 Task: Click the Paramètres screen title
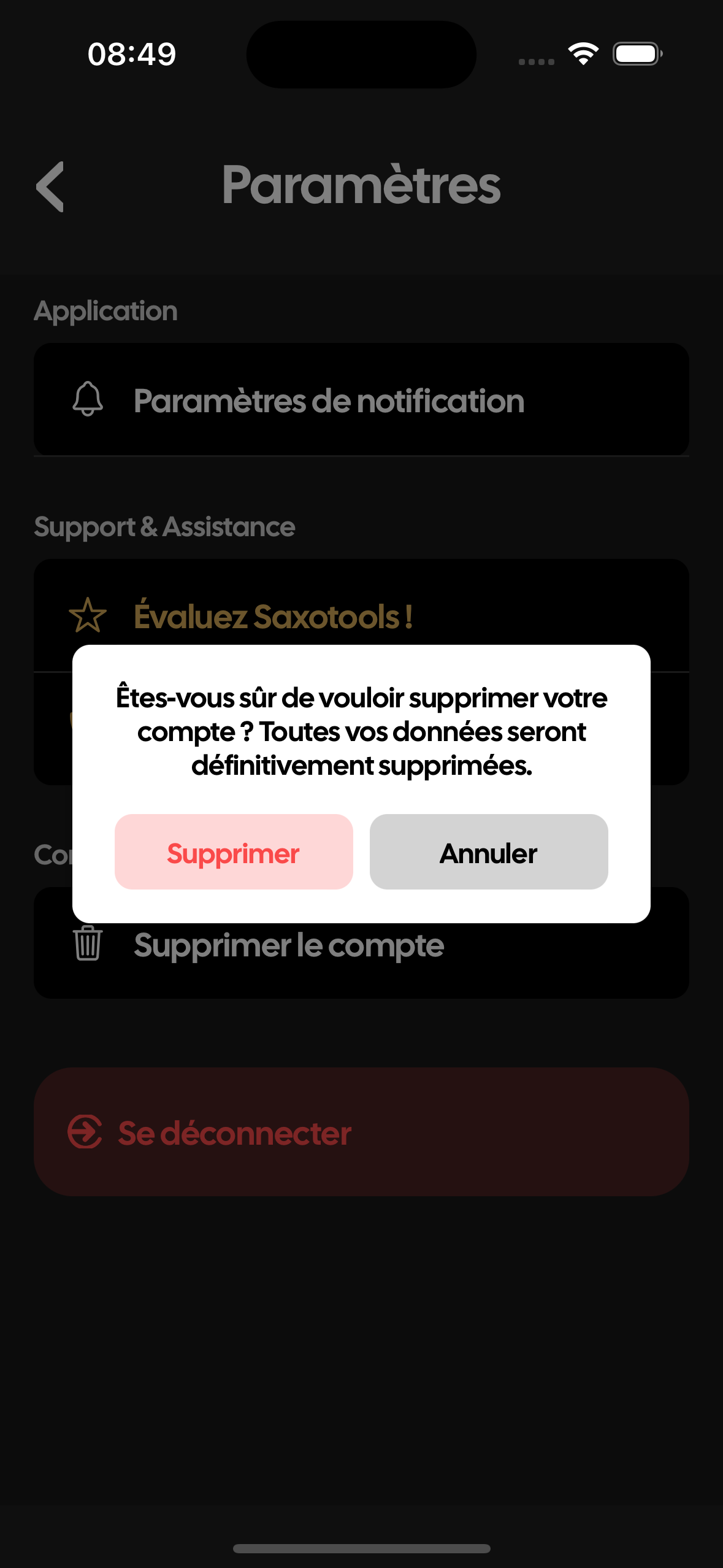pos(362,185)
